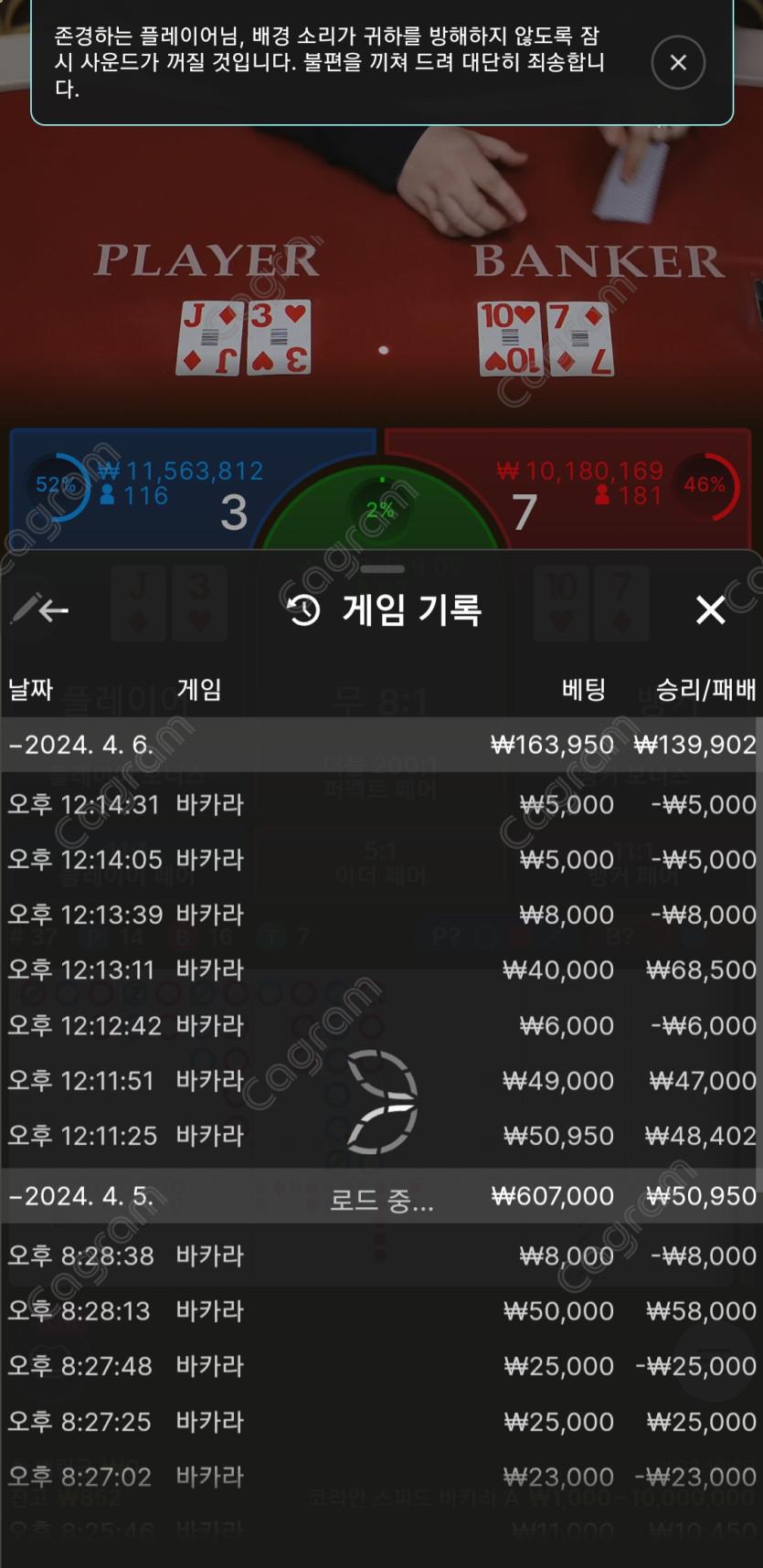Open the 12:14:05 baccarat record

381,860
